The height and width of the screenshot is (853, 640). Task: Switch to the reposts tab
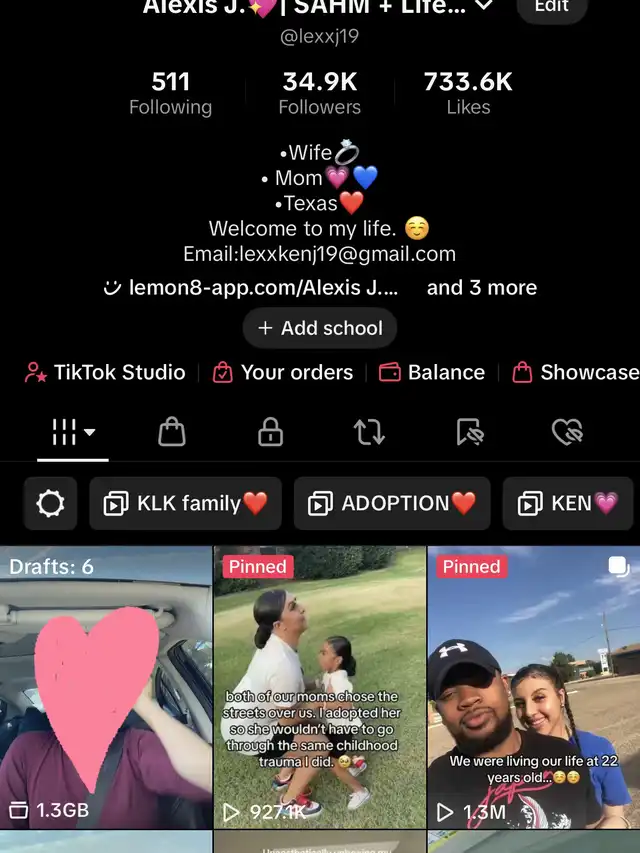pyautogui.click(x=369, y=432)
